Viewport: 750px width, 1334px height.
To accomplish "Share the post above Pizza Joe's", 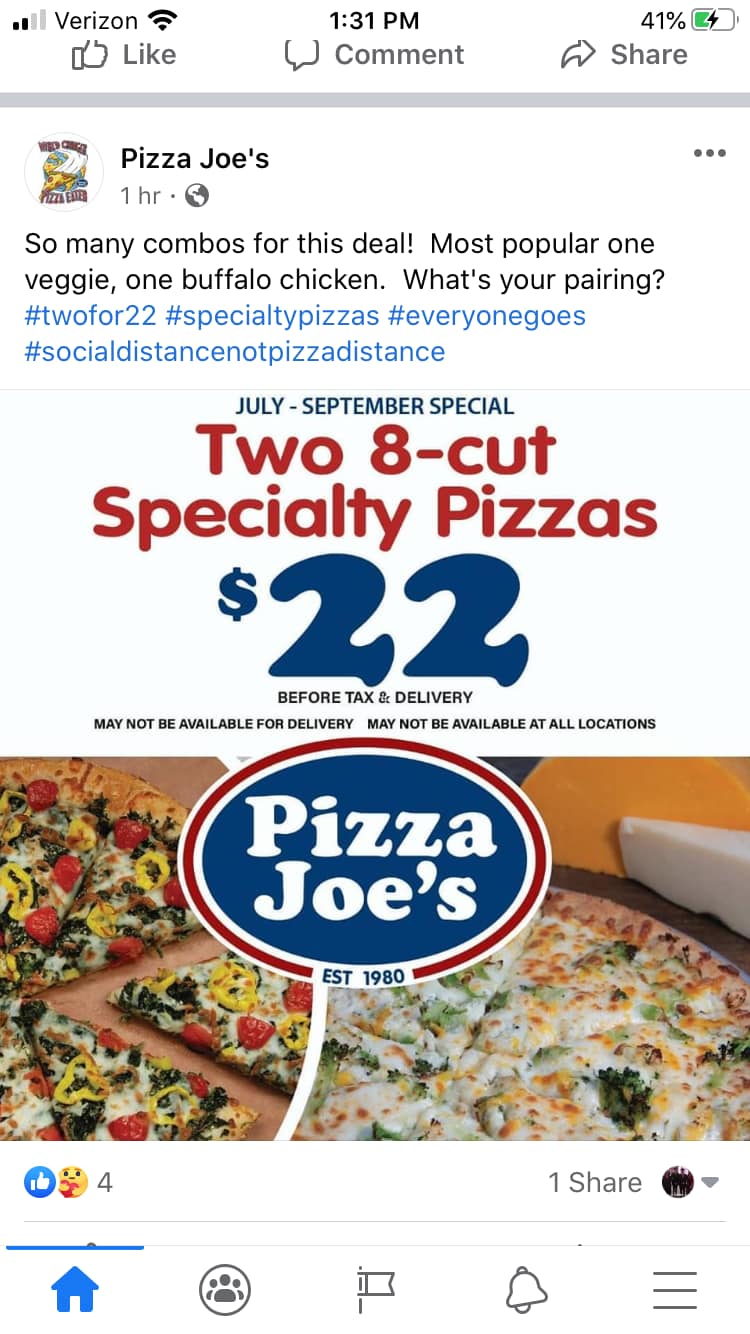I will tap(624, 54).
